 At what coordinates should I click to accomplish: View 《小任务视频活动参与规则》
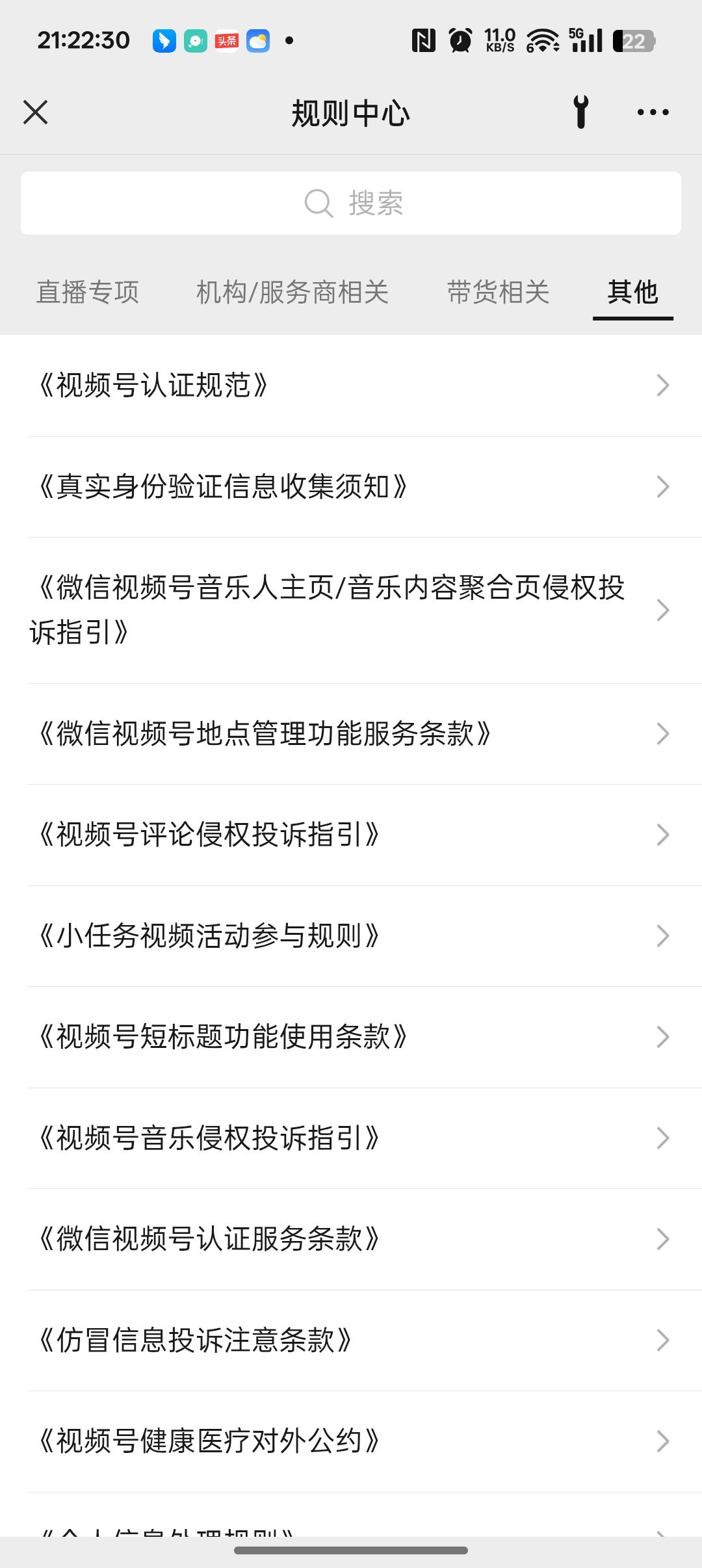click(351, 936)
